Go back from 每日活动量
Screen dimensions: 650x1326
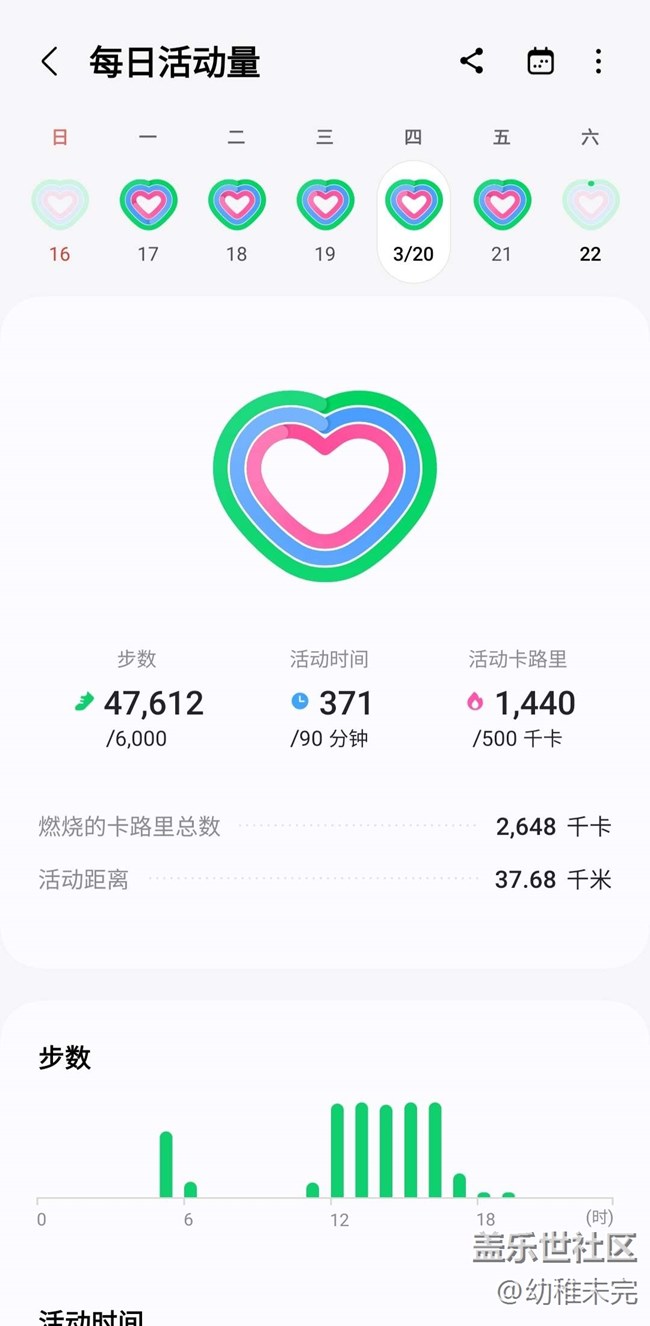[49, 62]
